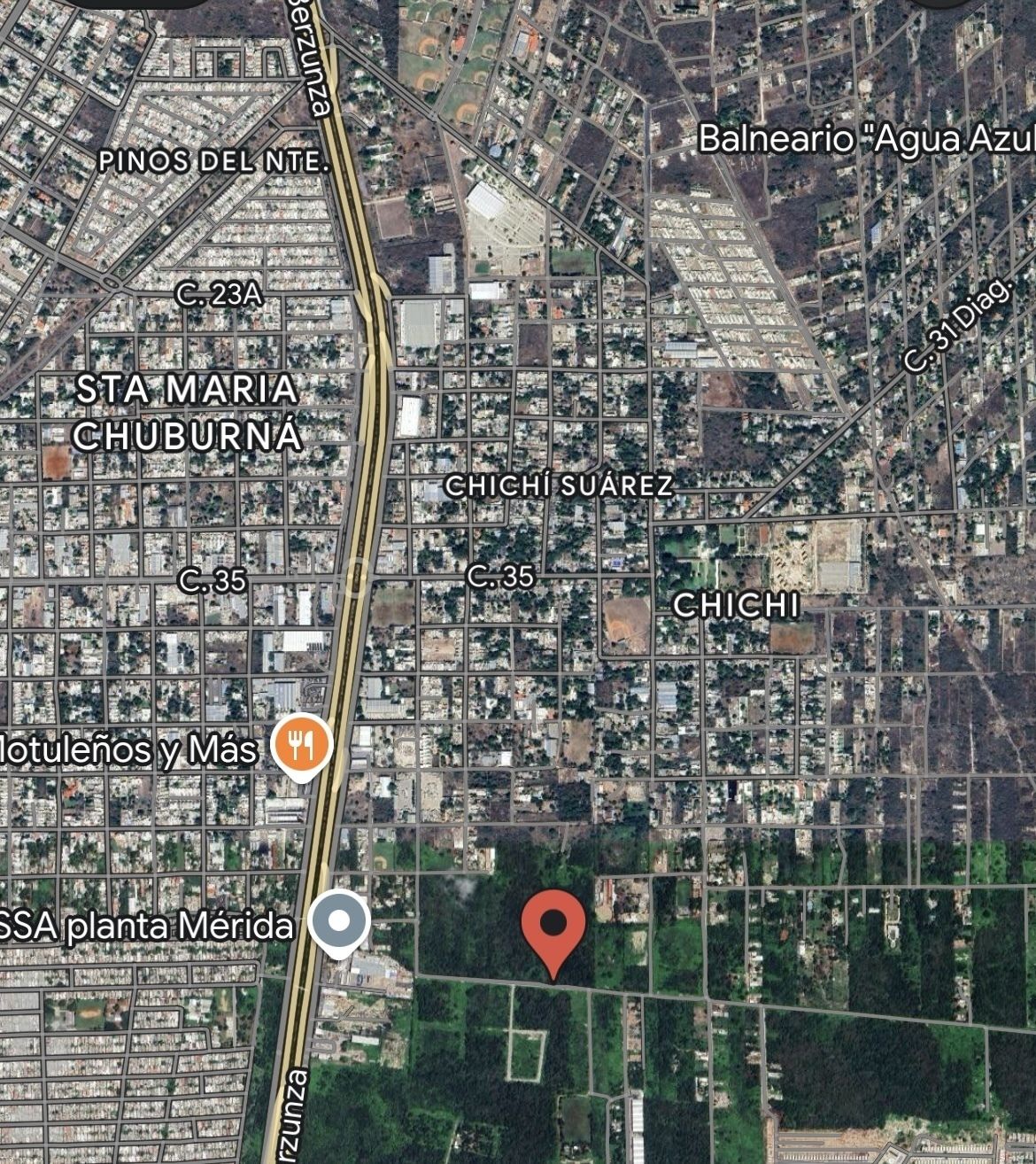Open the Motuleños y Más restaurant pin

coord(301,745)
